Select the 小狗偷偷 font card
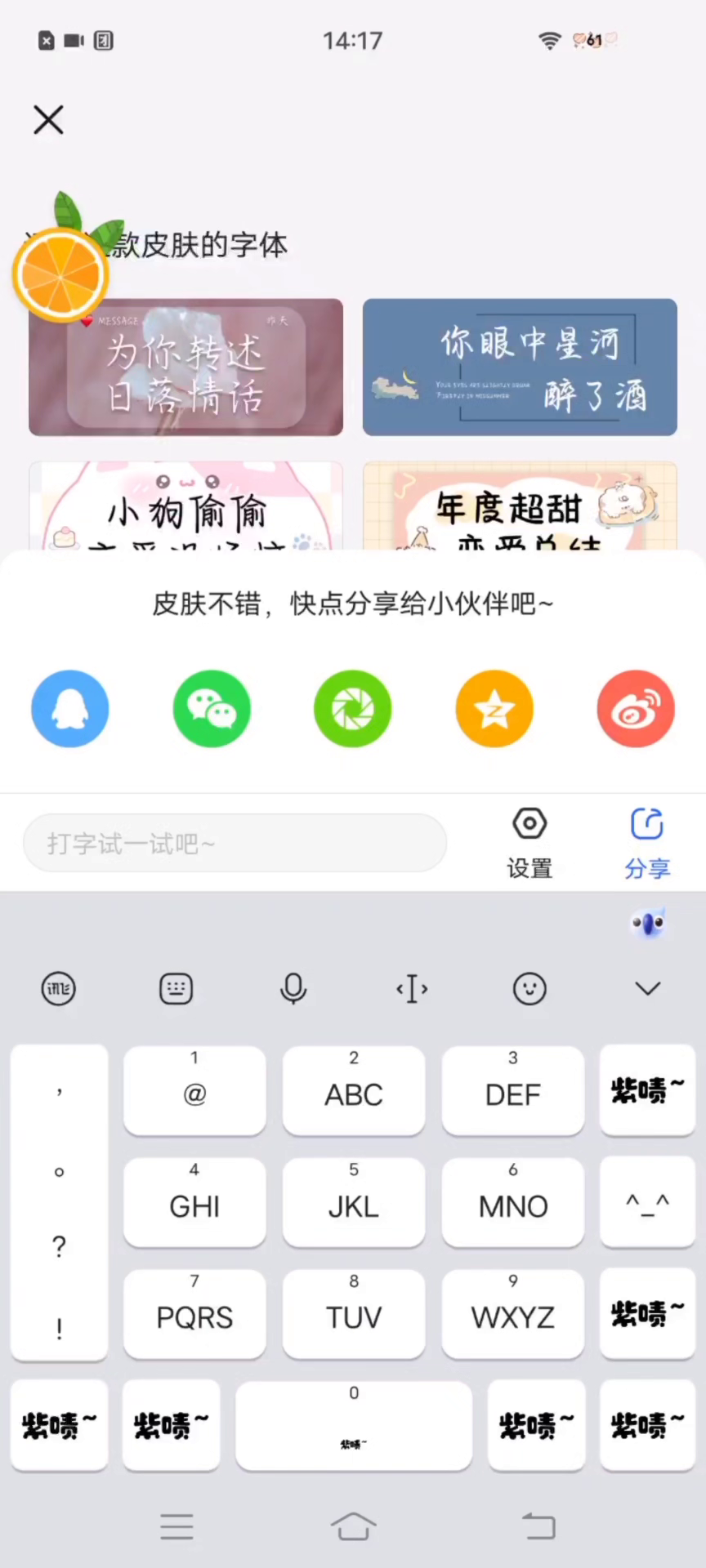 coord(185,506)
